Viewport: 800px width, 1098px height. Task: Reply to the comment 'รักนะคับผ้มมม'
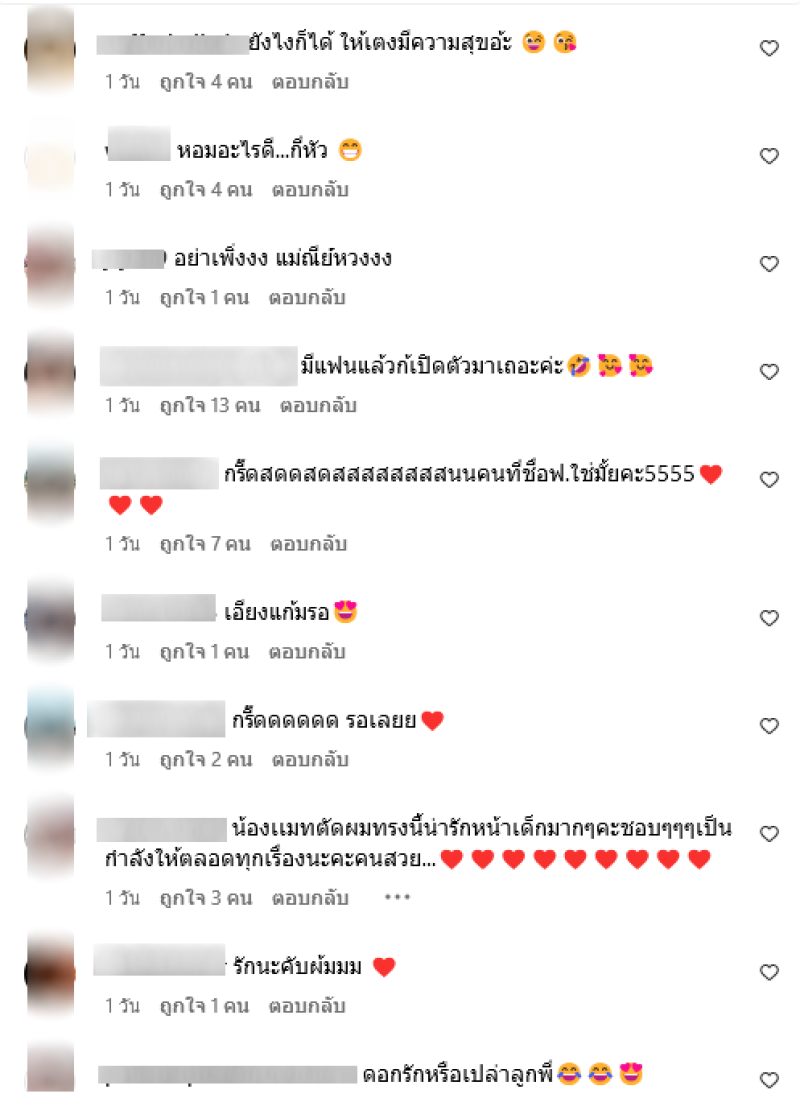point(307,1006)
